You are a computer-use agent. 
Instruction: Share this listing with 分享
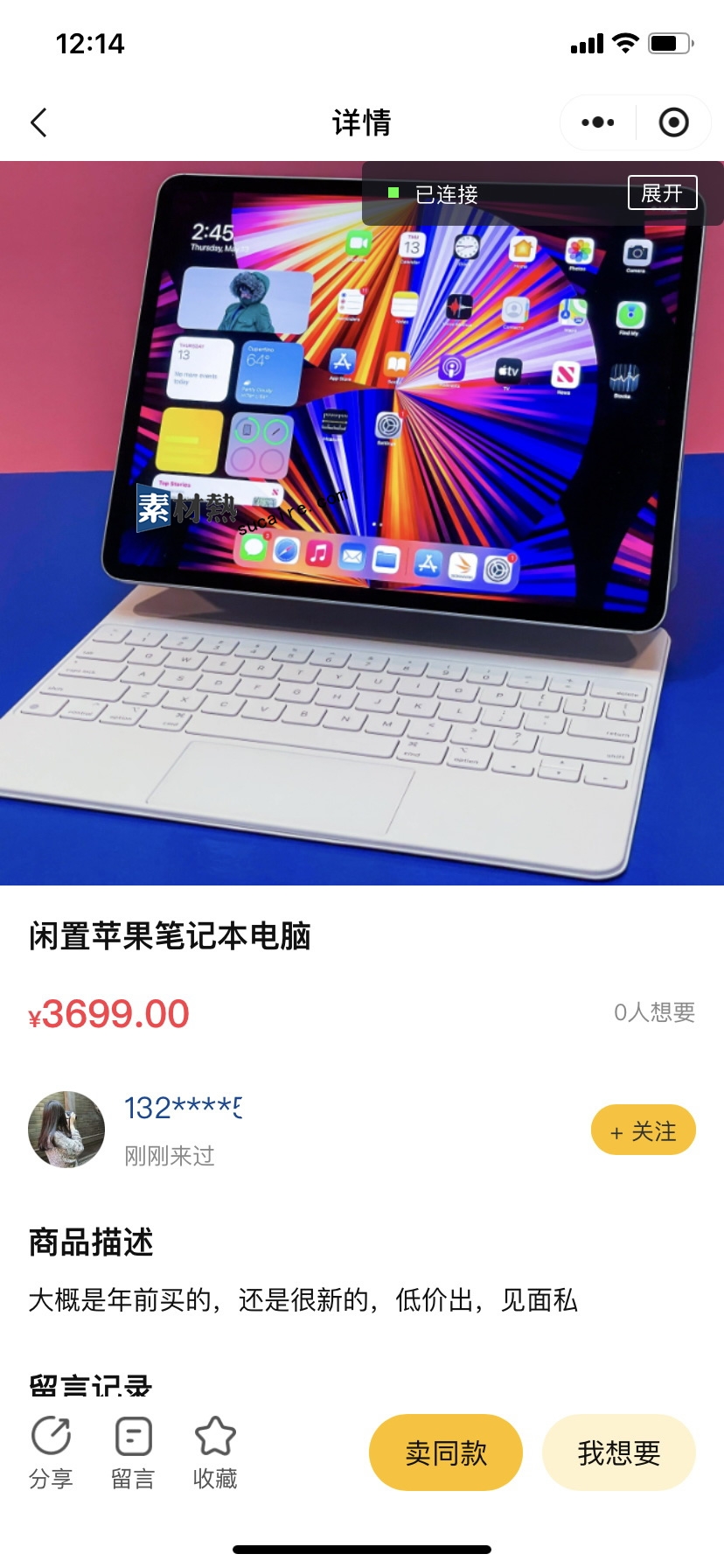pyautogui.click(x=51, y=1452)
